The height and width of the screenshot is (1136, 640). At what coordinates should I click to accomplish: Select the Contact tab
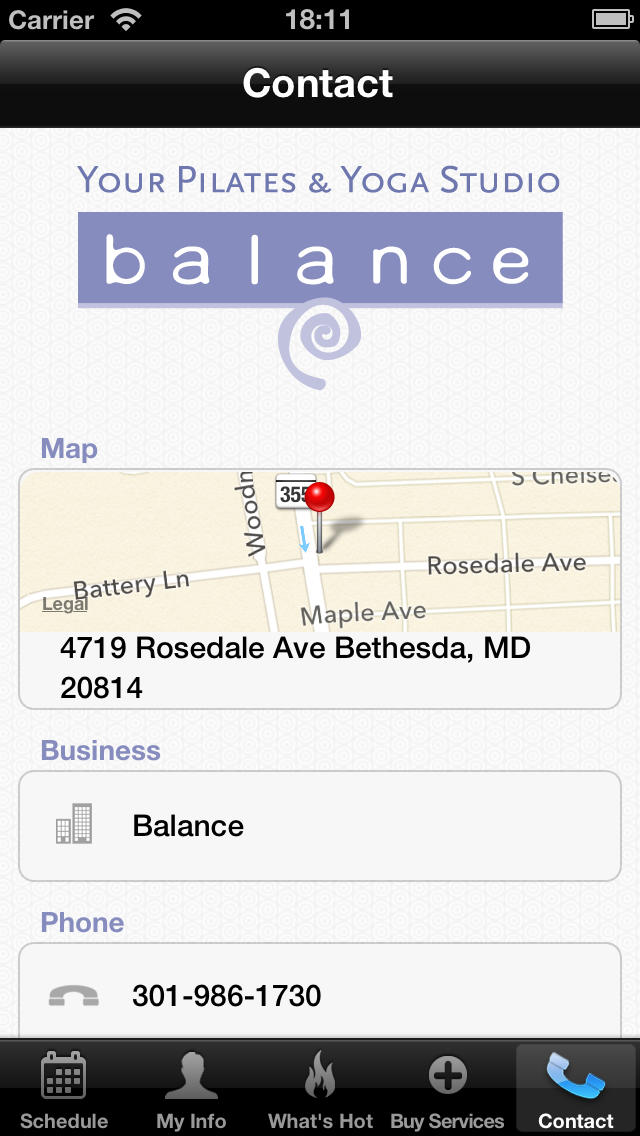pyautogui.click(x=575, y=1089)
